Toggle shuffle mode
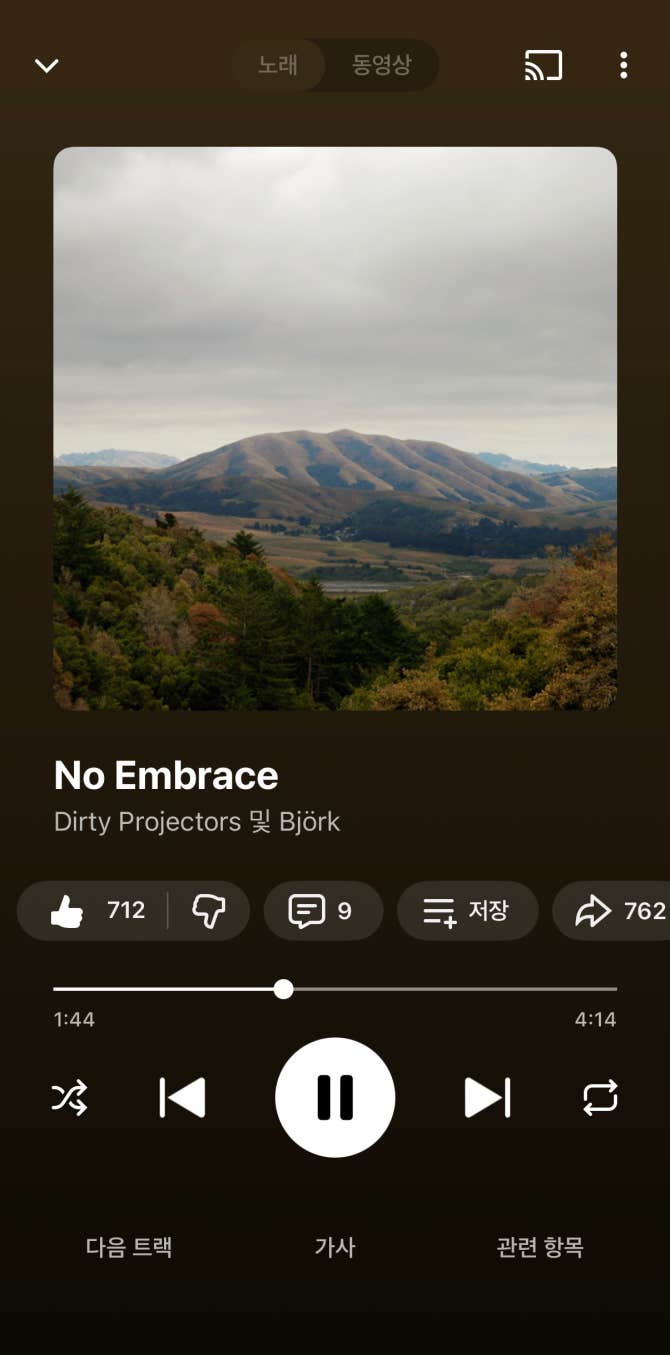The height and width of the screenshot is (1355, 670). (x=70, y=1098)
